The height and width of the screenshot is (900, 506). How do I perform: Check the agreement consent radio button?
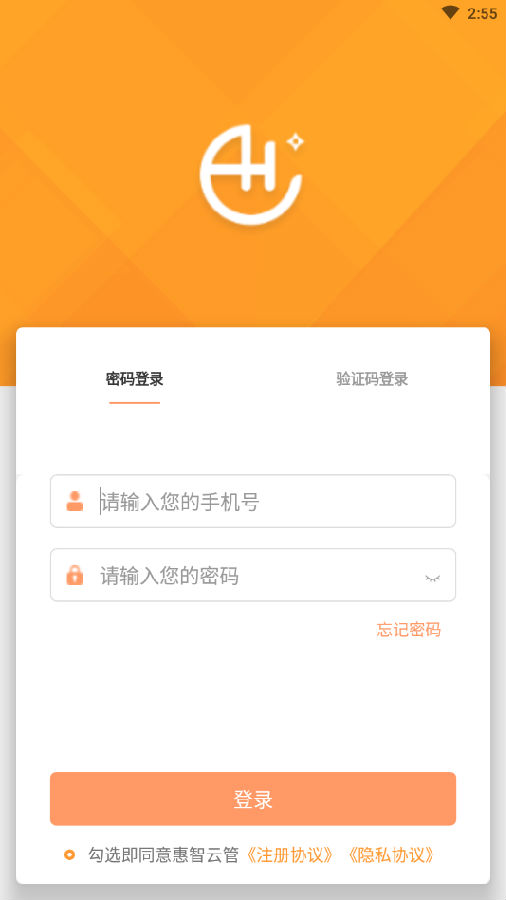[69, 855]
